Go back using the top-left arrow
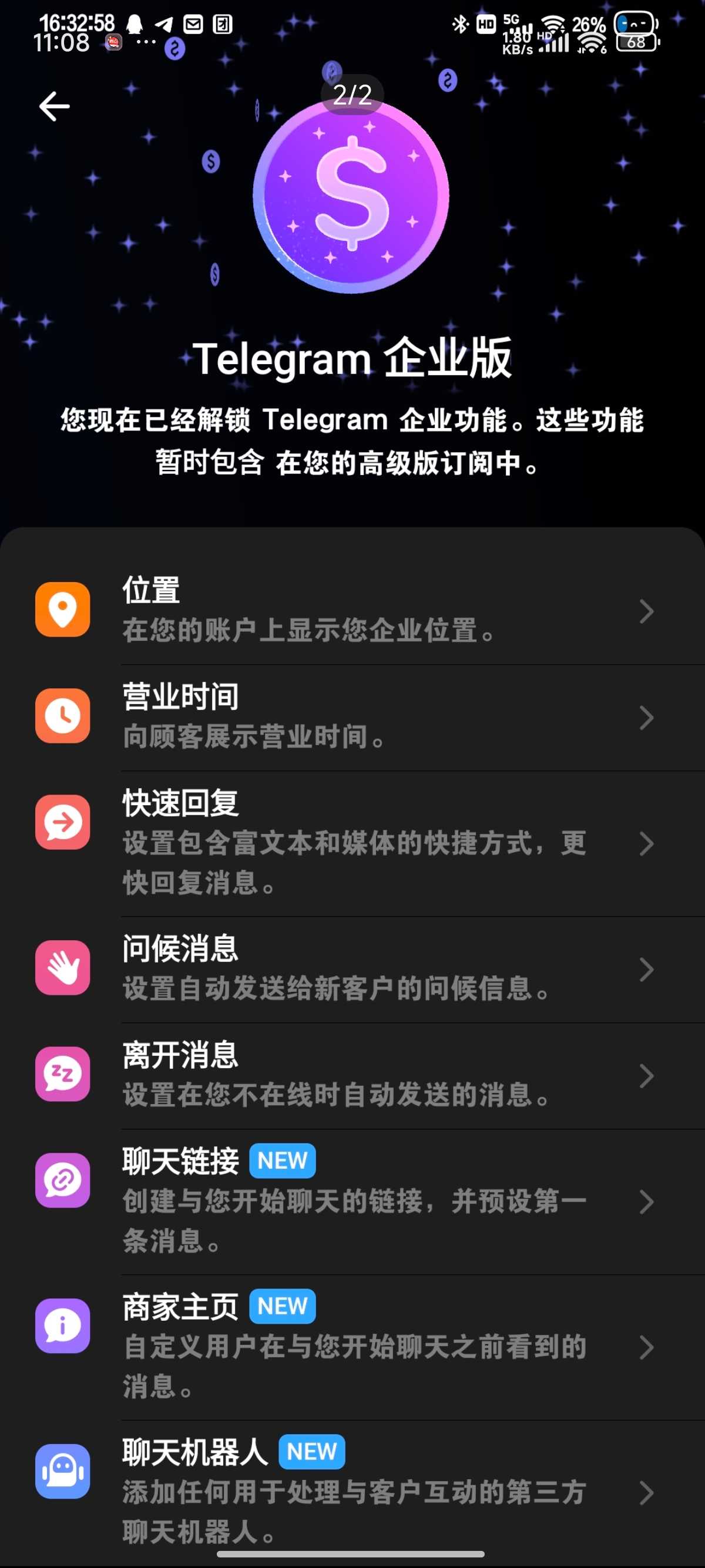Viewport: 705px width, 1568px height. pyautogui.click(x=55, y=106)
